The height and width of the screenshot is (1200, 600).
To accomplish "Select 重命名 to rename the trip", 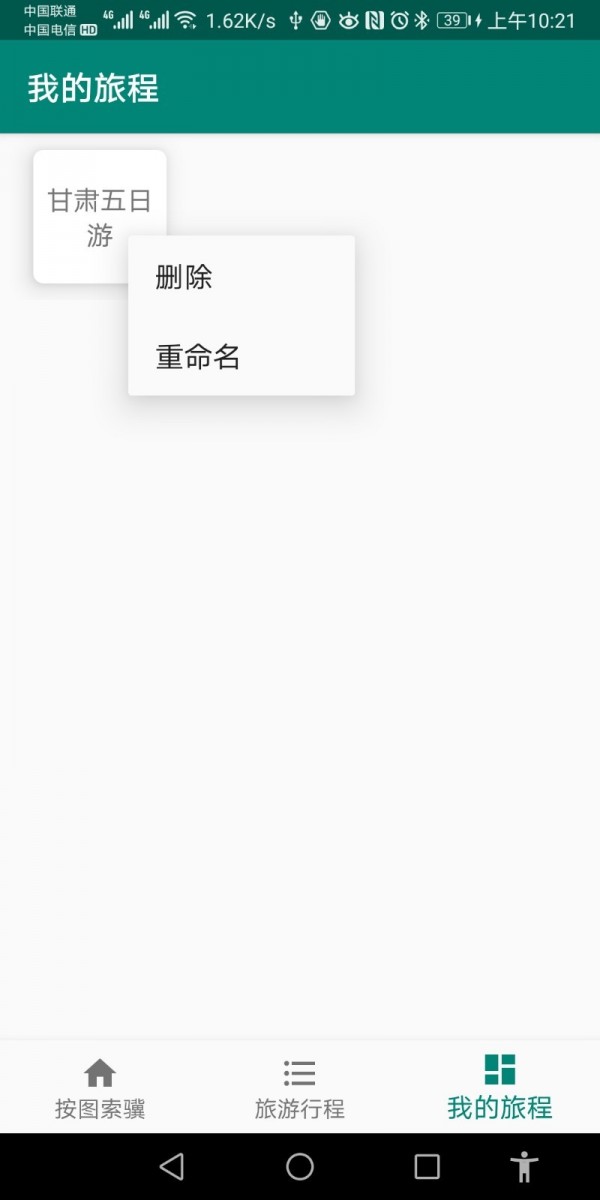I will [240, 357].
